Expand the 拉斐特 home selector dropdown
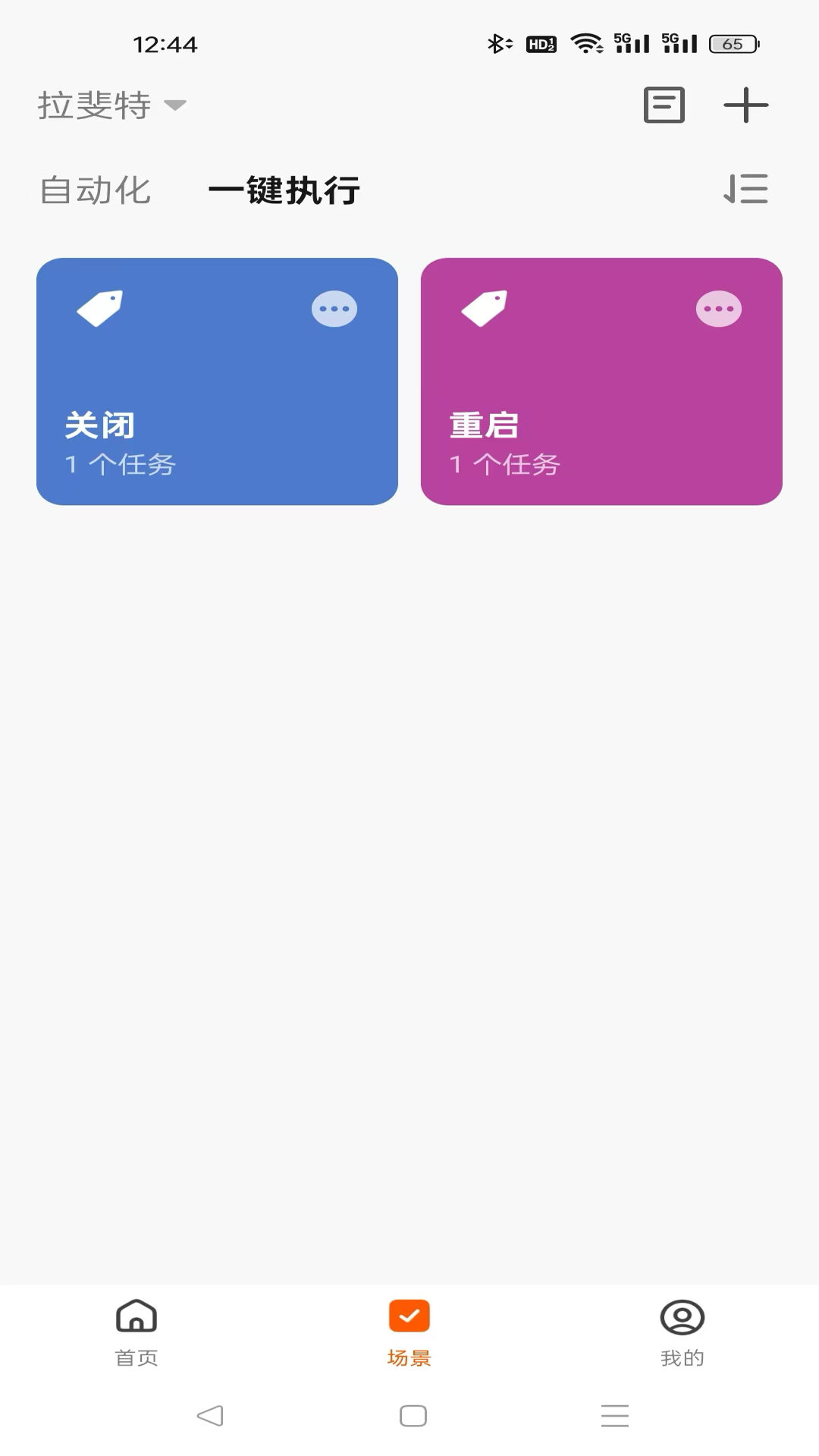The image size is (819, 1456). click(110, 106)
